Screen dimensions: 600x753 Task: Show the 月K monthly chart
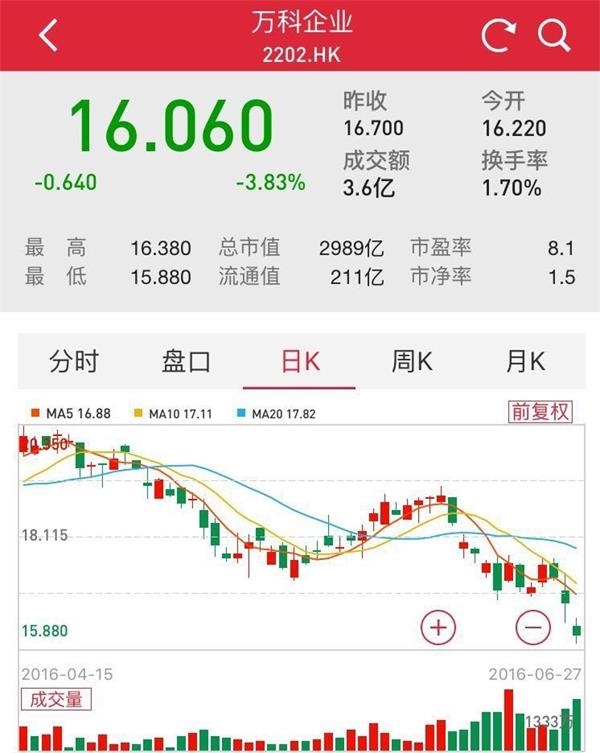pyautogui.click(x=525, y=361)
